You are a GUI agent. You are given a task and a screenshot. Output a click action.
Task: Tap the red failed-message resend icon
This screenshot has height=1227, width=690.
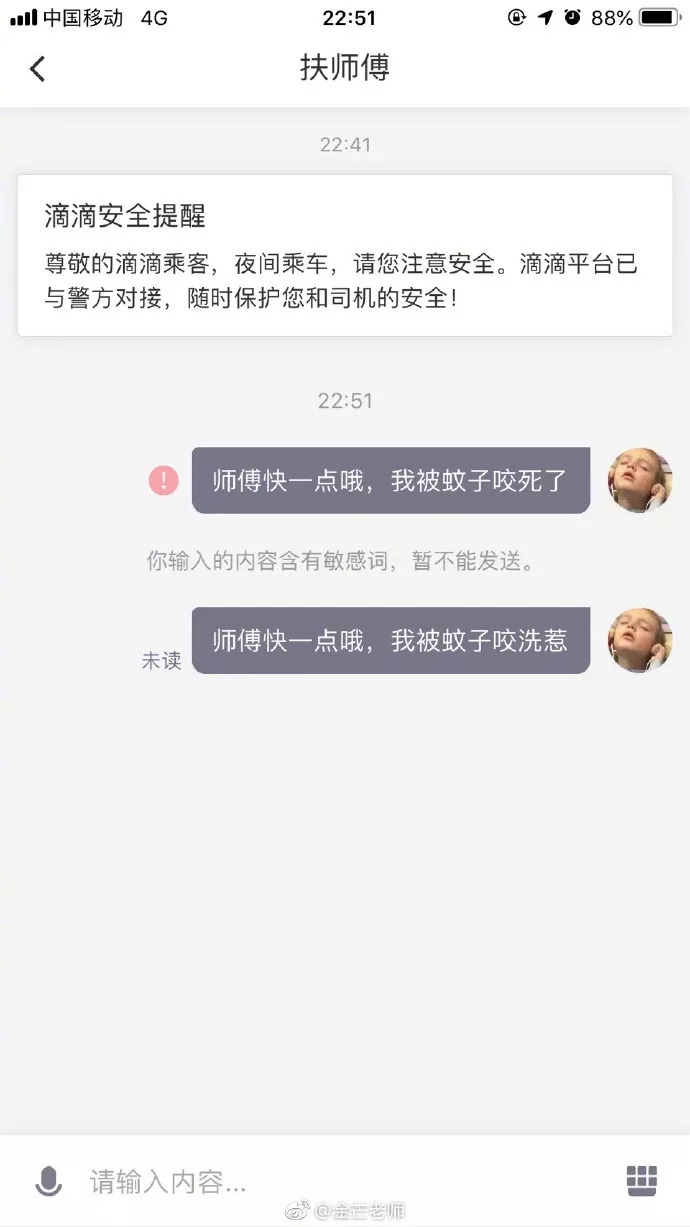click(x=163, y=481)
